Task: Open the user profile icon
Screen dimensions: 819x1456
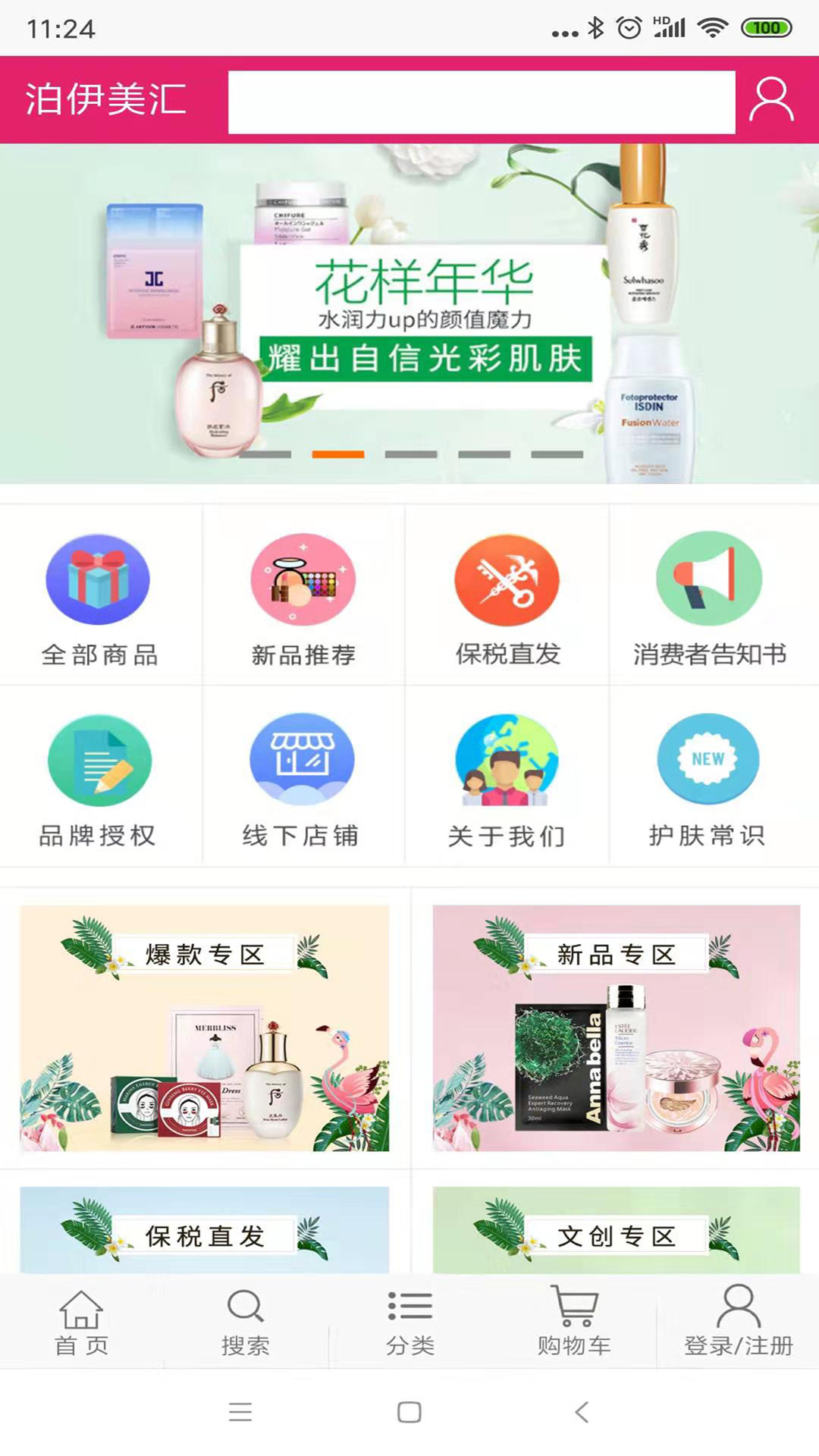Action: tap(771, 99)
